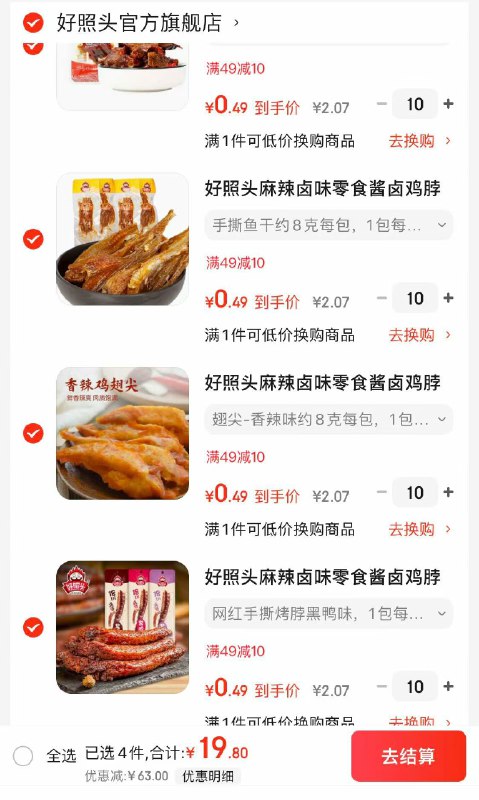Expand the 网红手撕烤脖黑鸭味 variant dropdown

coord(329,614)
